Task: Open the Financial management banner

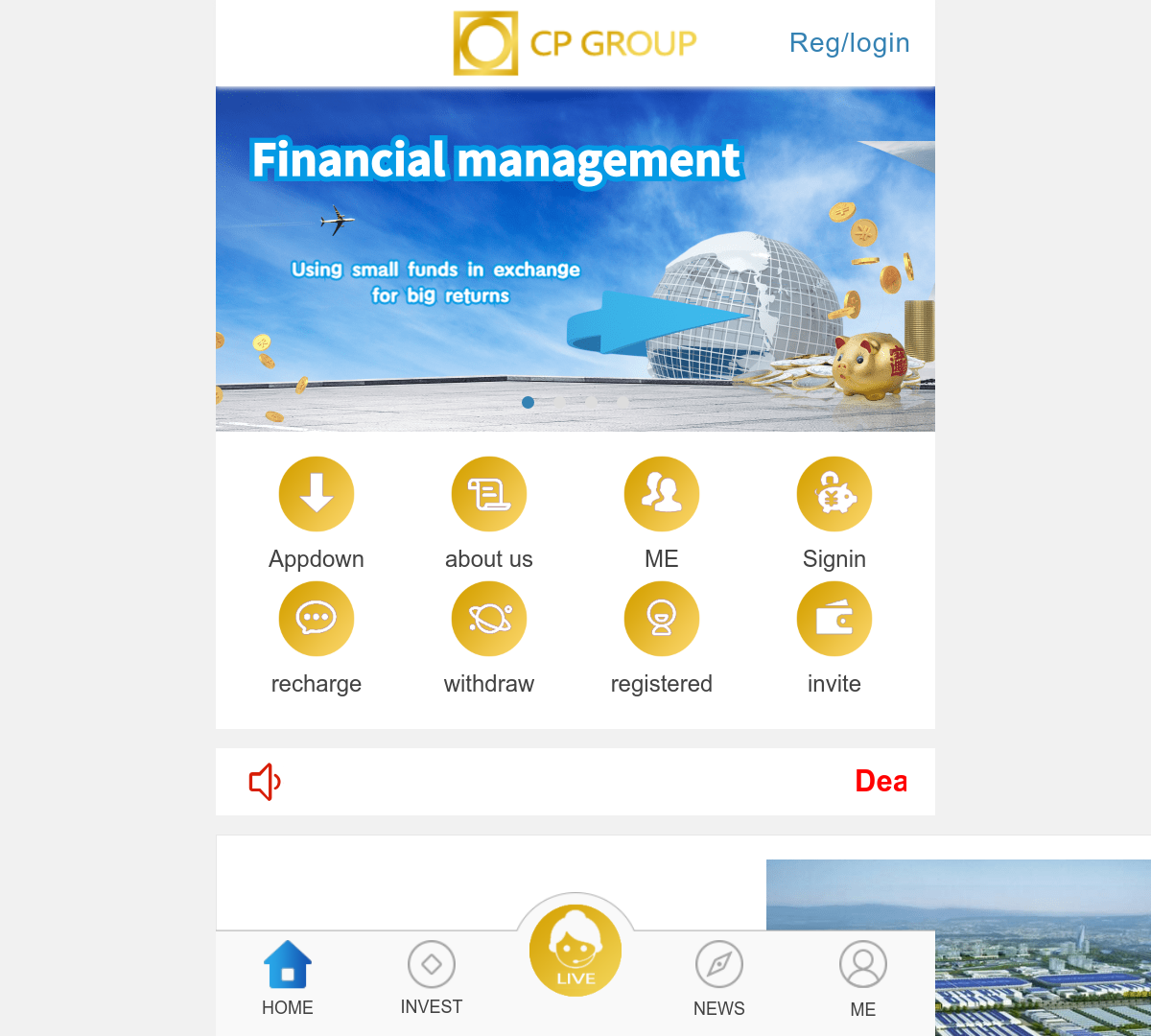Action: [575, 259]
